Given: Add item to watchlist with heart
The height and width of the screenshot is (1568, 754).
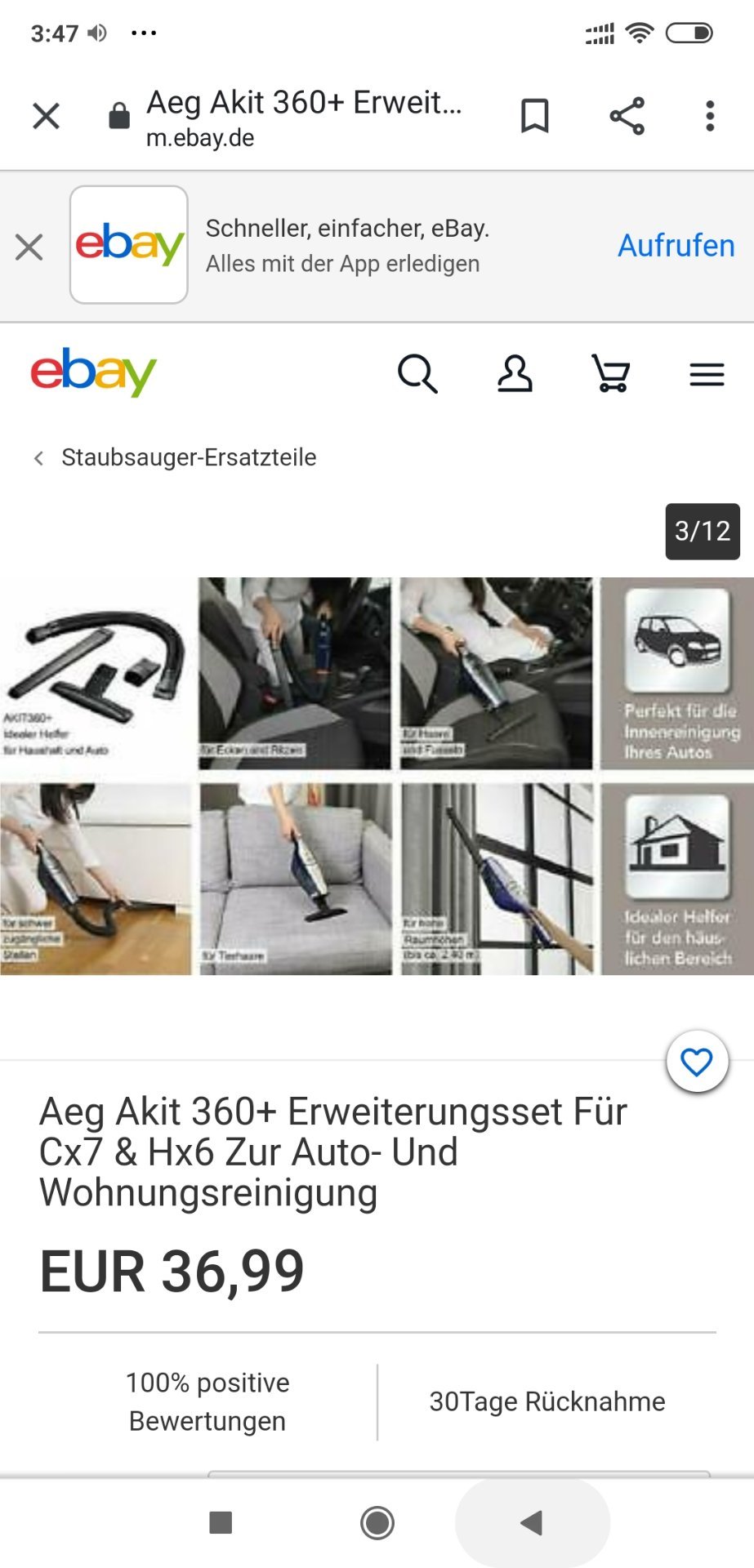Looking at the screenshot, I should click(697, 1062).
